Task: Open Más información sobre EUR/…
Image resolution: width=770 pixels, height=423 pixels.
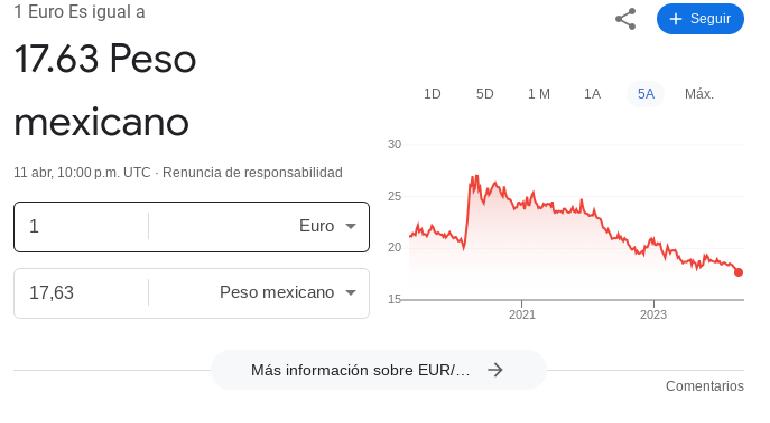Action: [378, 370]
